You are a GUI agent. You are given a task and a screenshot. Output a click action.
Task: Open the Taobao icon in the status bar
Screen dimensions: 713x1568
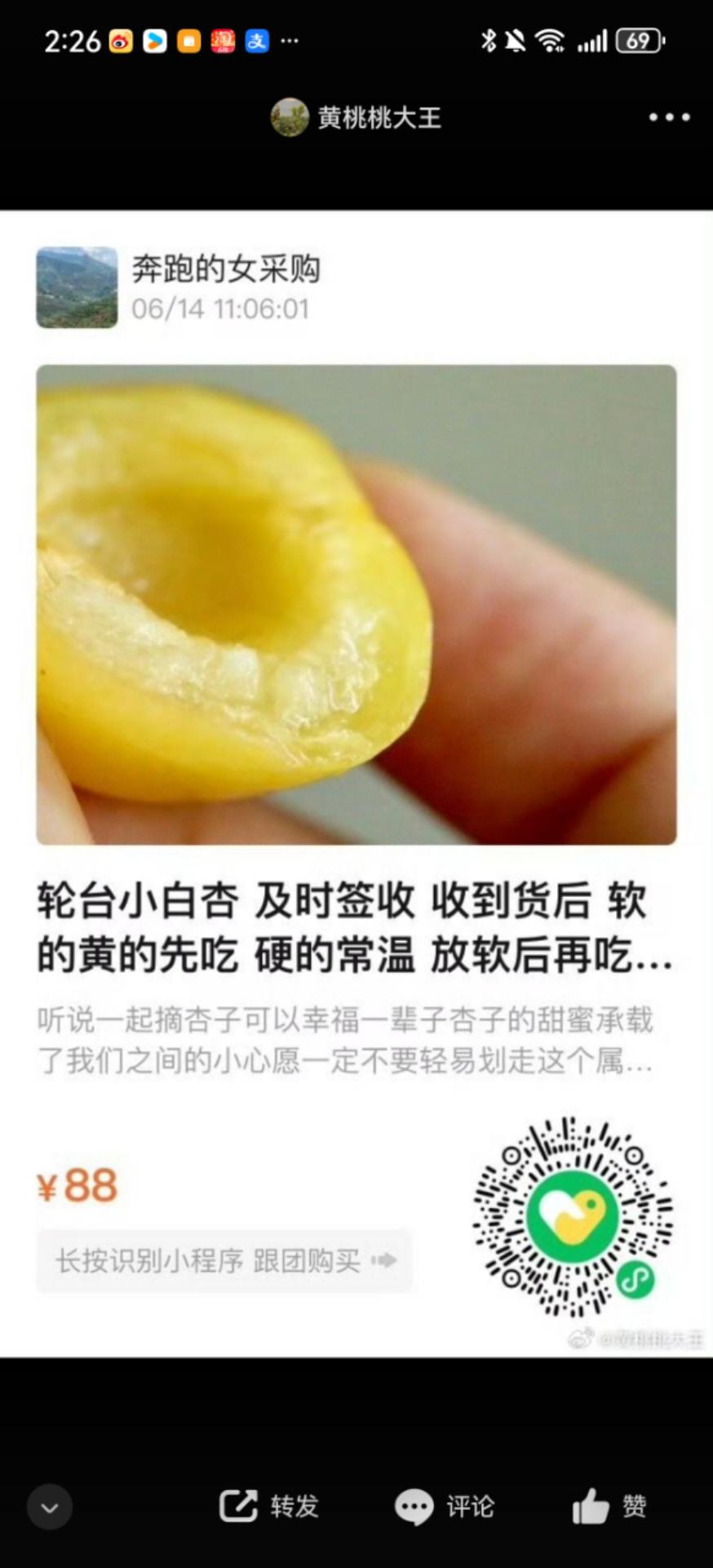pyautogui.click(x=223, y=41)
